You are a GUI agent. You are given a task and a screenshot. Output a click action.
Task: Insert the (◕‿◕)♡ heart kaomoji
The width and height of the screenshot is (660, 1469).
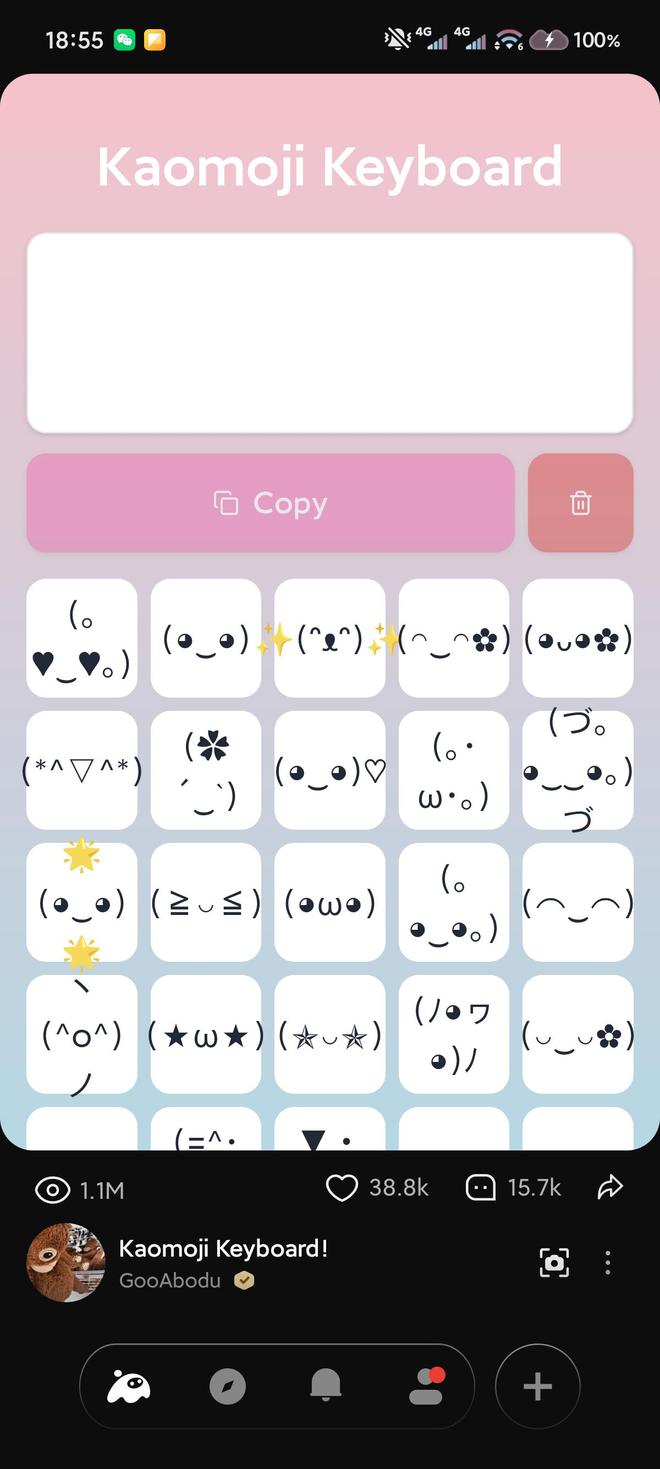pos(330,770)
